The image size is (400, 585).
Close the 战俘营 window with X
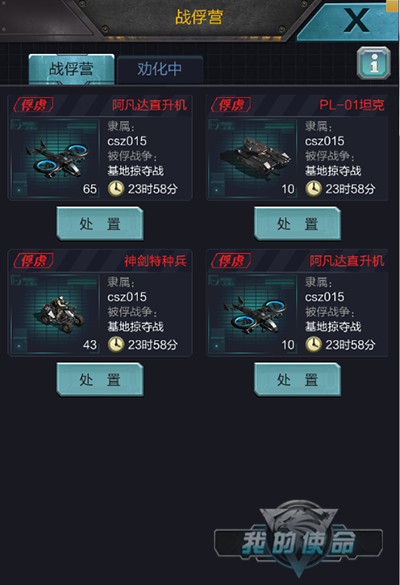pos(351,21)
